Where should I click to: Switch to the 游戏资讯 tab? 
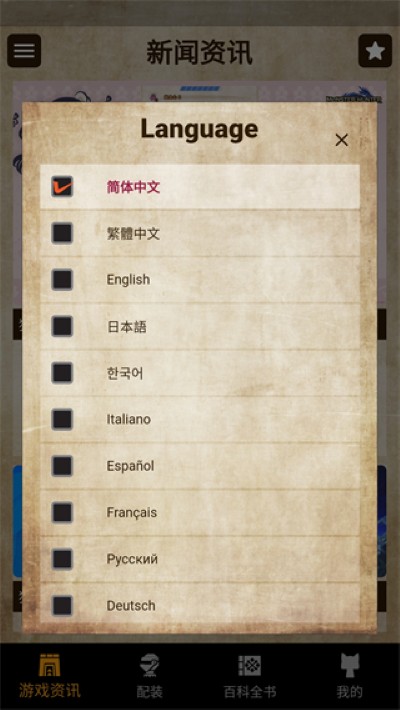coord(50,676)
